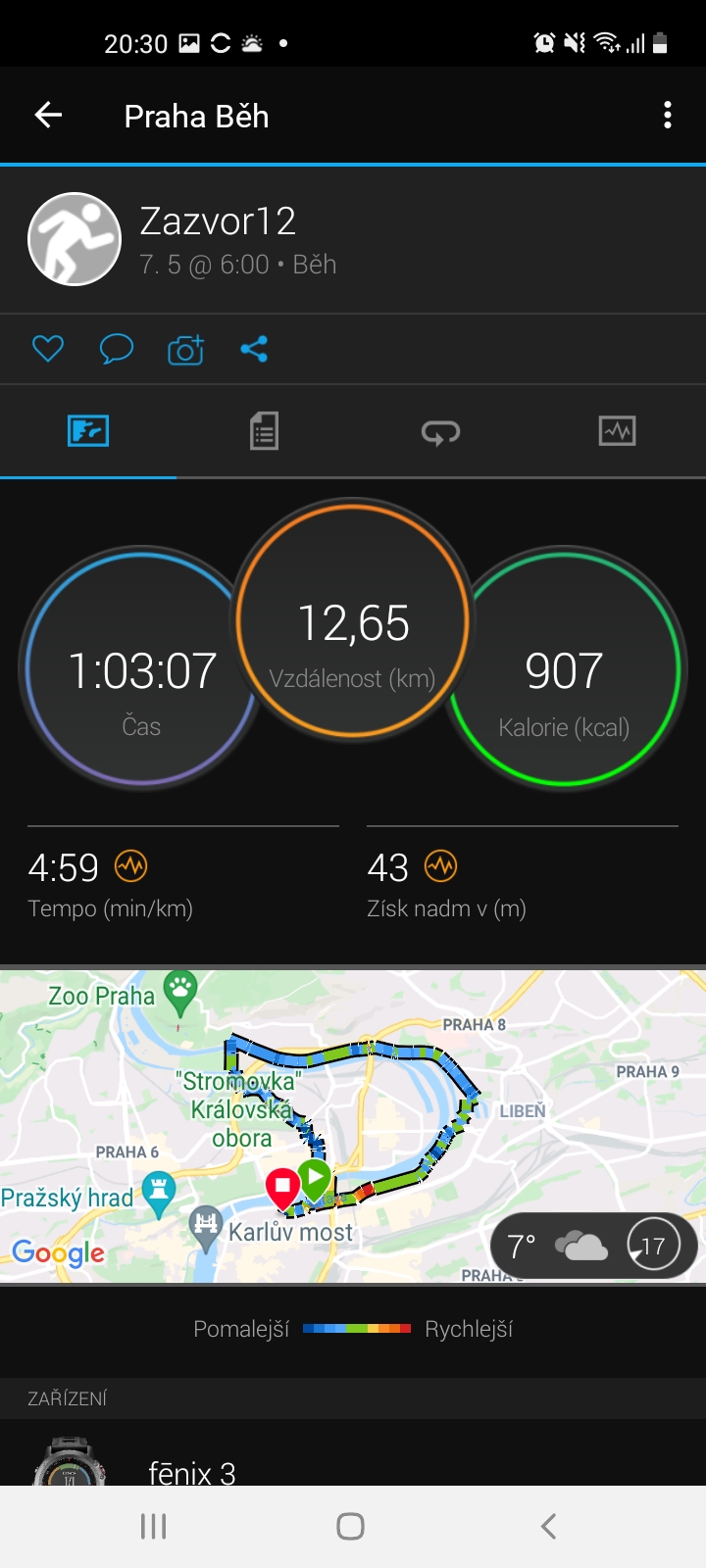
Task: Like this activity with the heart icon
Action: [48, 349]
